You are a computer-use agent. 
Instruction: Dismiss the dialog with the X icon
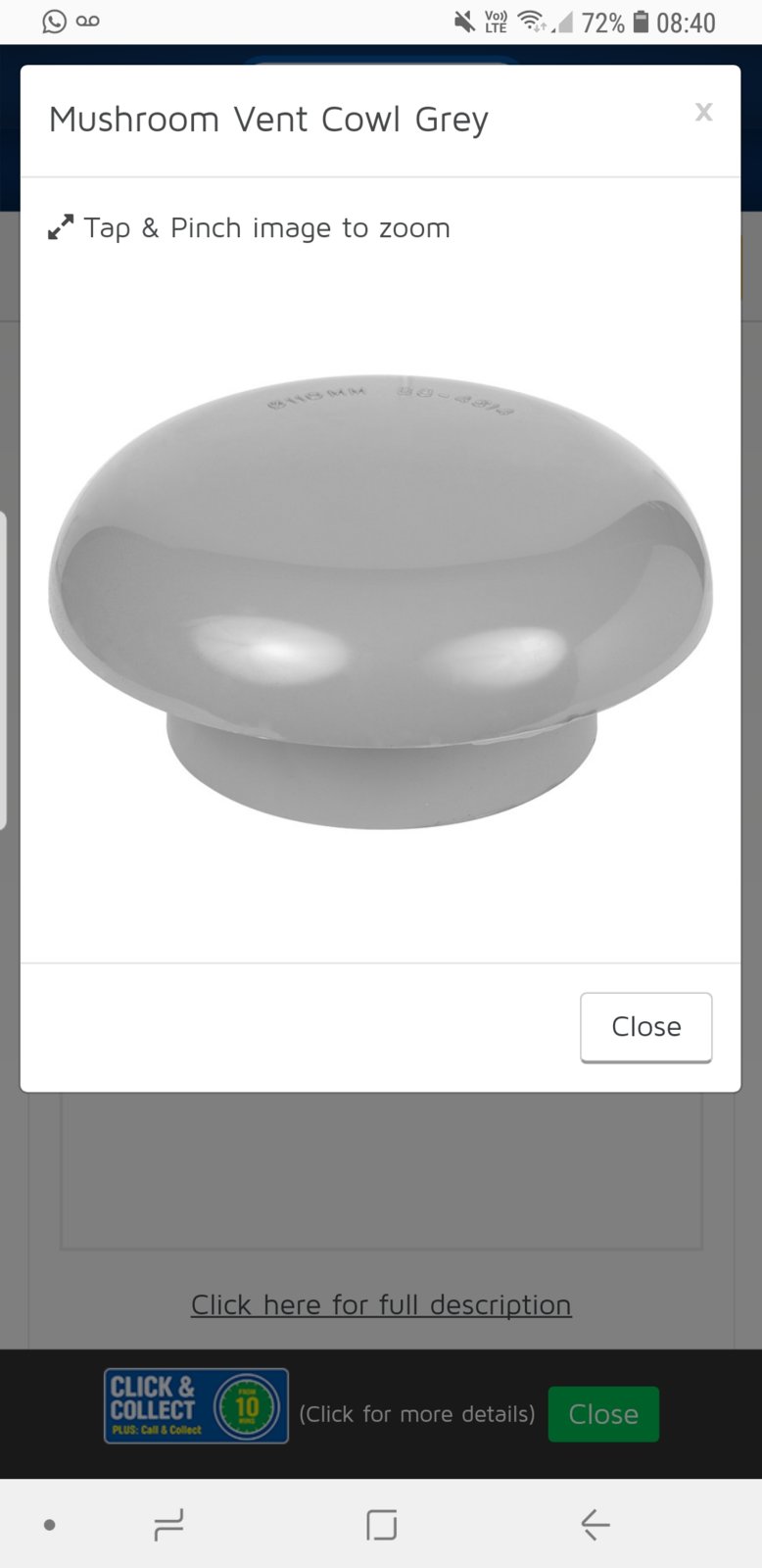703,112
